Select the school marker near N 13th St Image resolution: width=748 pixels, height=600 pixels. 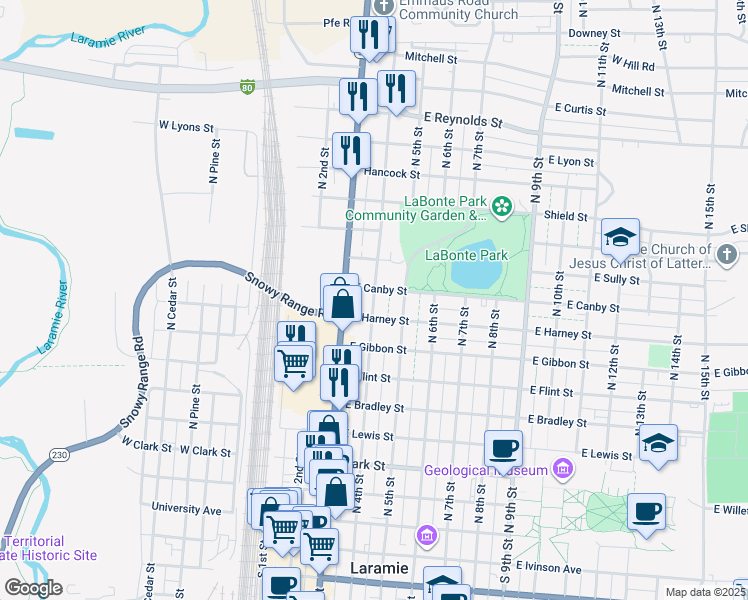658,443
